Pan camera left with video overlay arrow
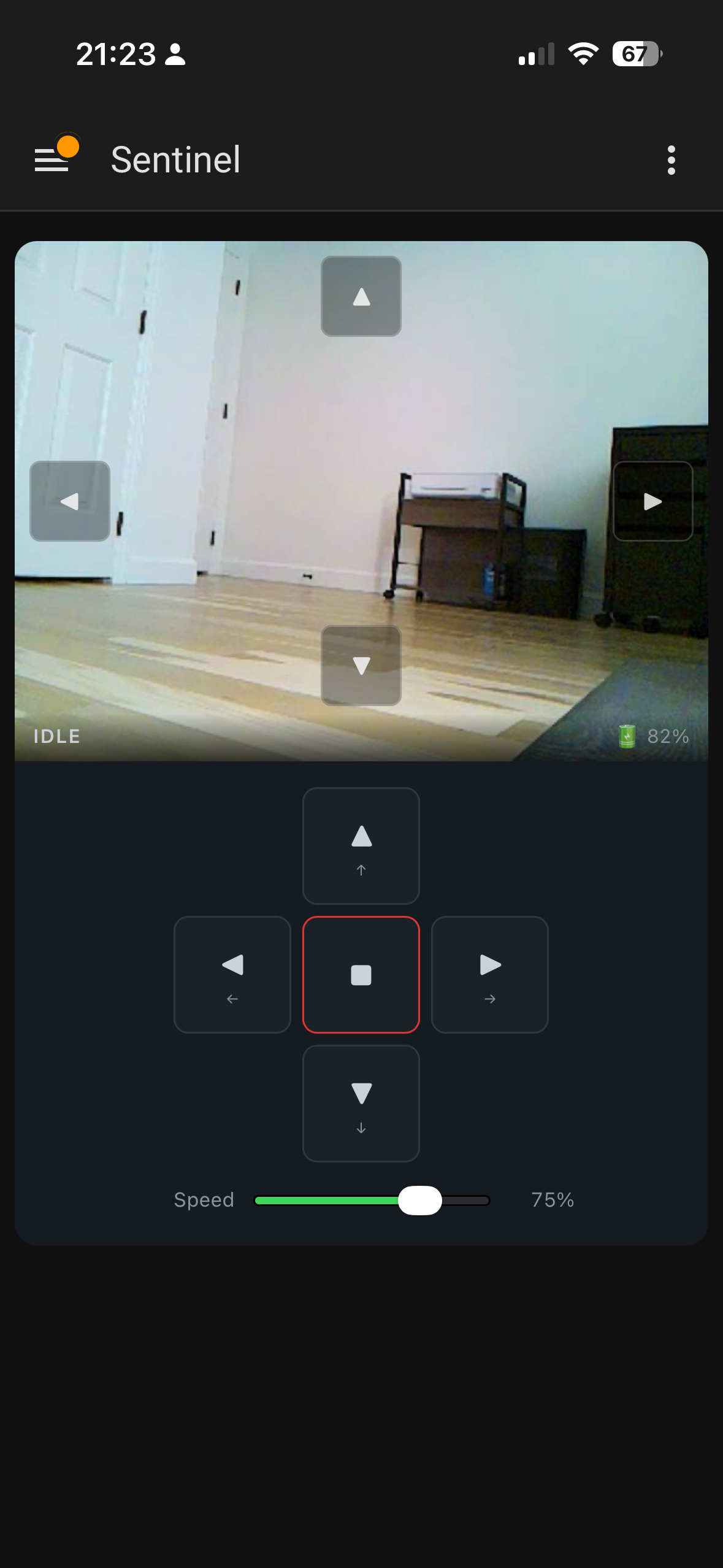 point(70,501)
